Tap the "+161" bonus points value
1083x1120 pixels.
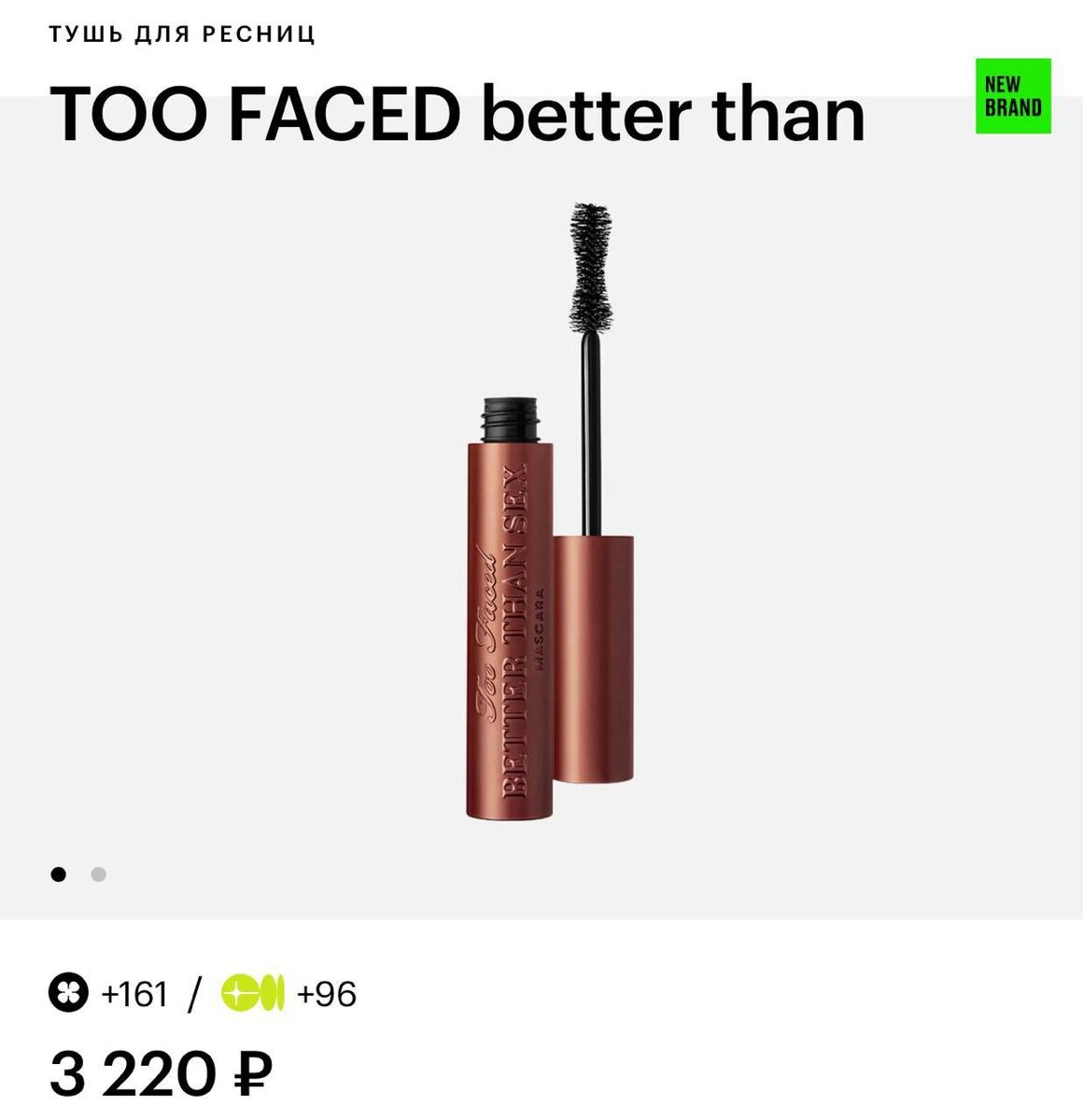(134, 992)
